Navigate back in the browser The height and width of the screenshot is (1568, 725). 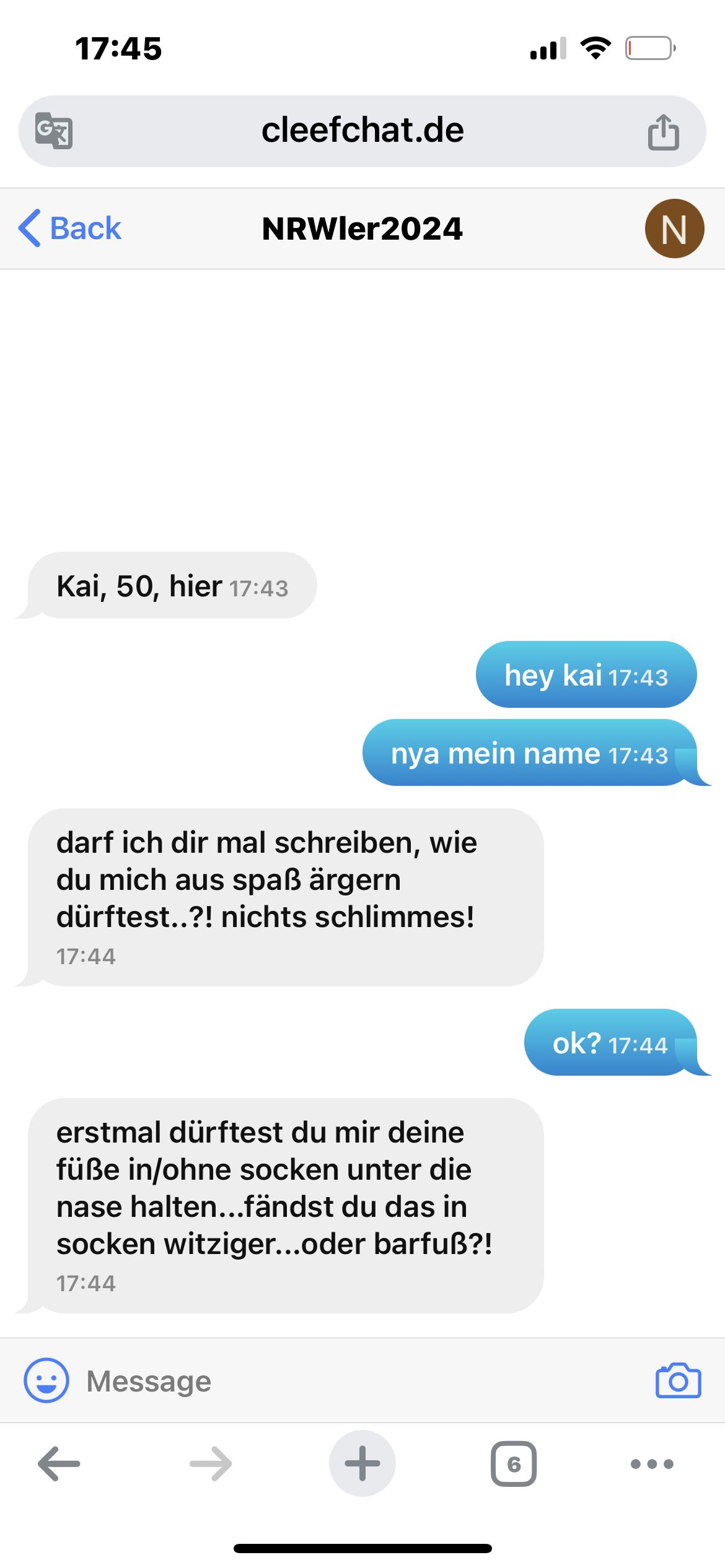click(59, 1464)
